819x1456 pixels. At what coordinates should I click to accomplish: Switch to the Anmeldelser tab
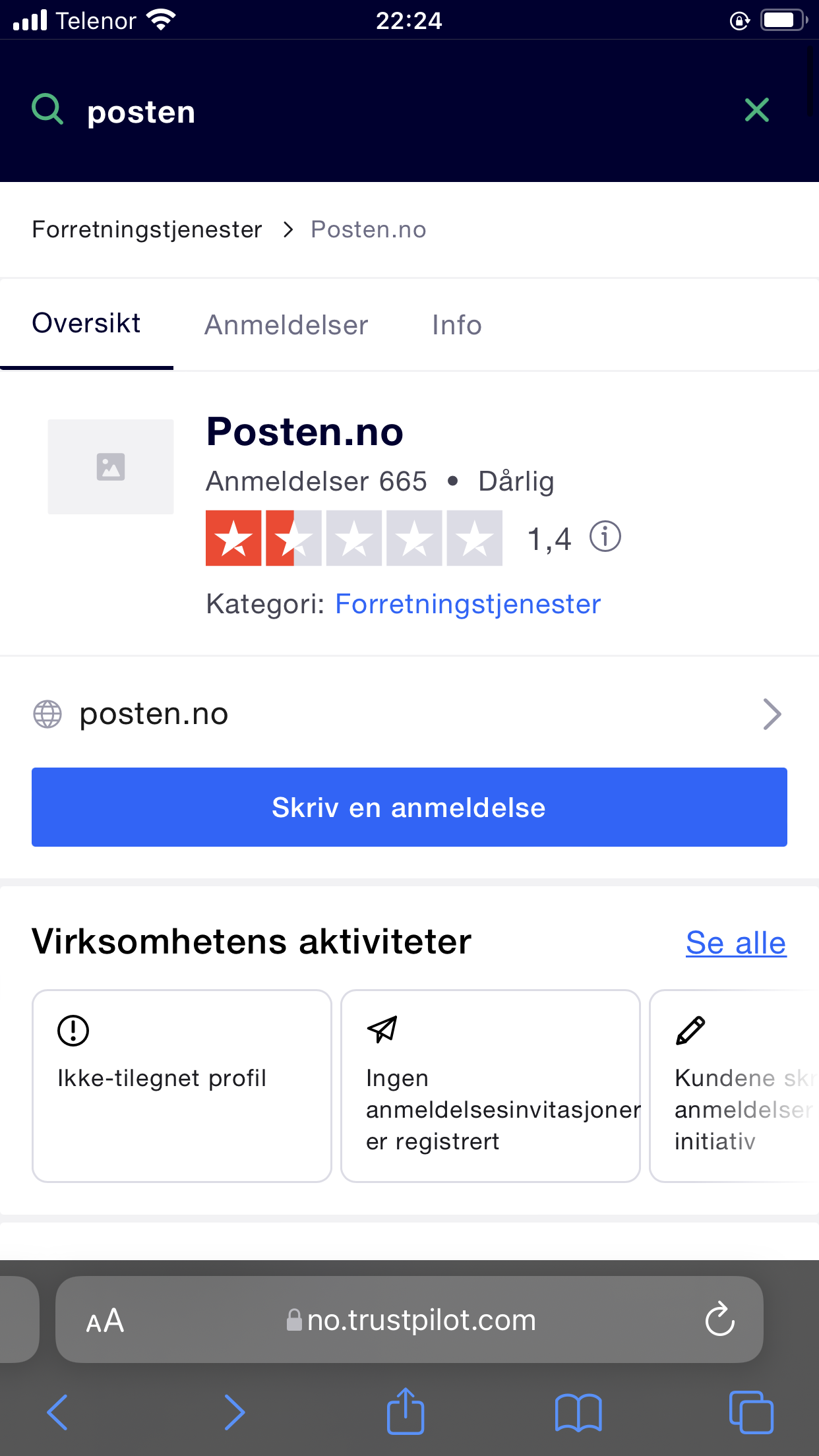286,325
